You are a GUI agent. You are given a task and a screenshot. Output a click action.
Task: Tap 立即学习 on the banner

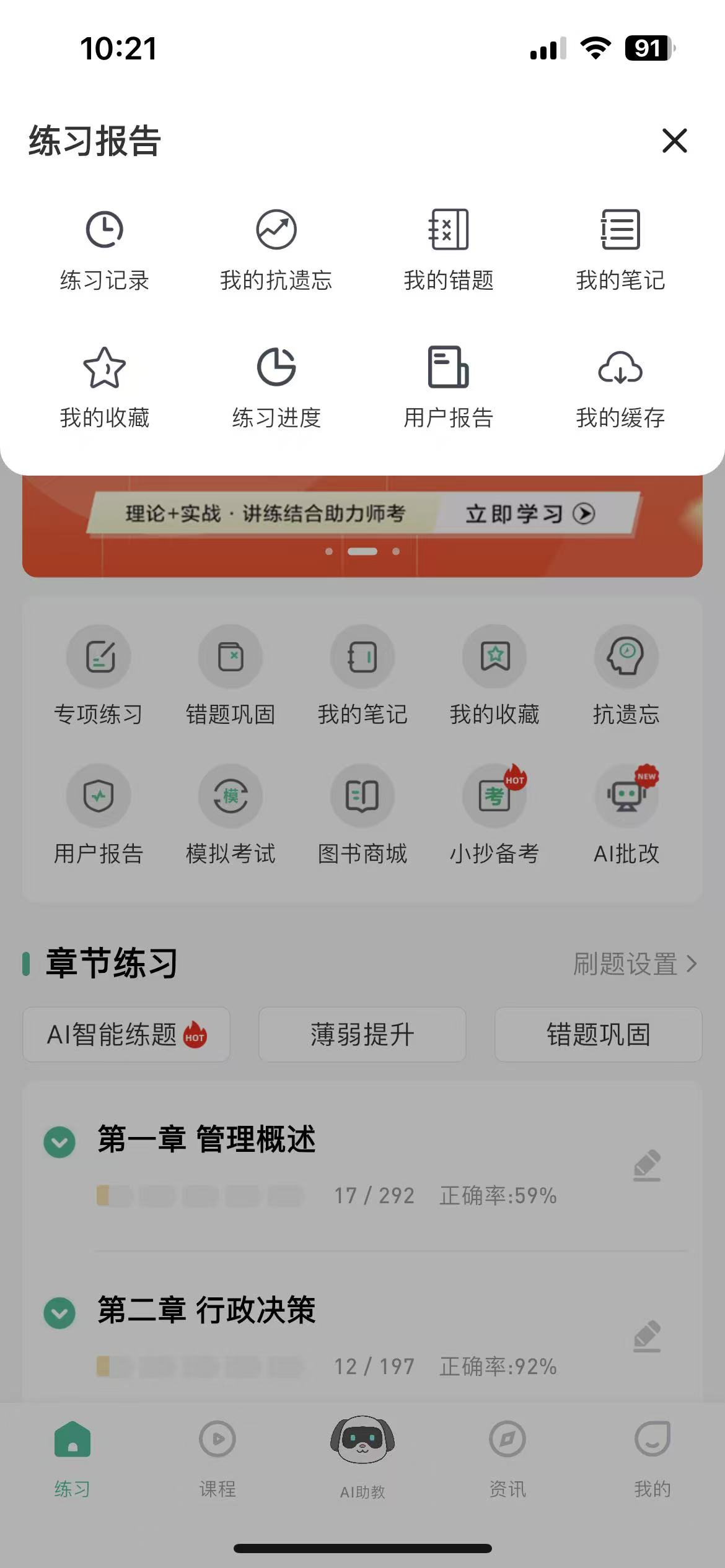(530, 513)
